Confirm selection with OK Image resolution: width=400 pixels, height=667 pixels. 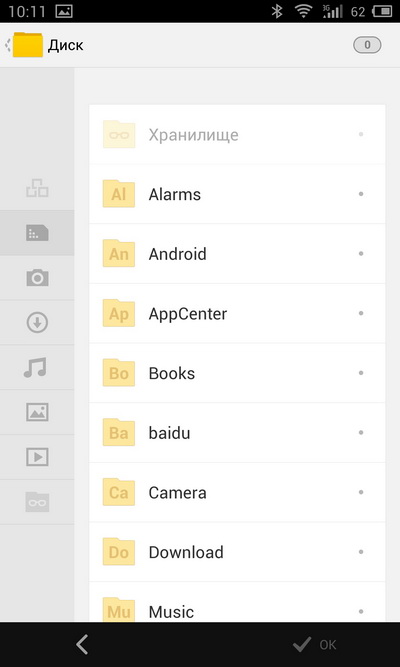pyautogui.click(x=315, y=644)
